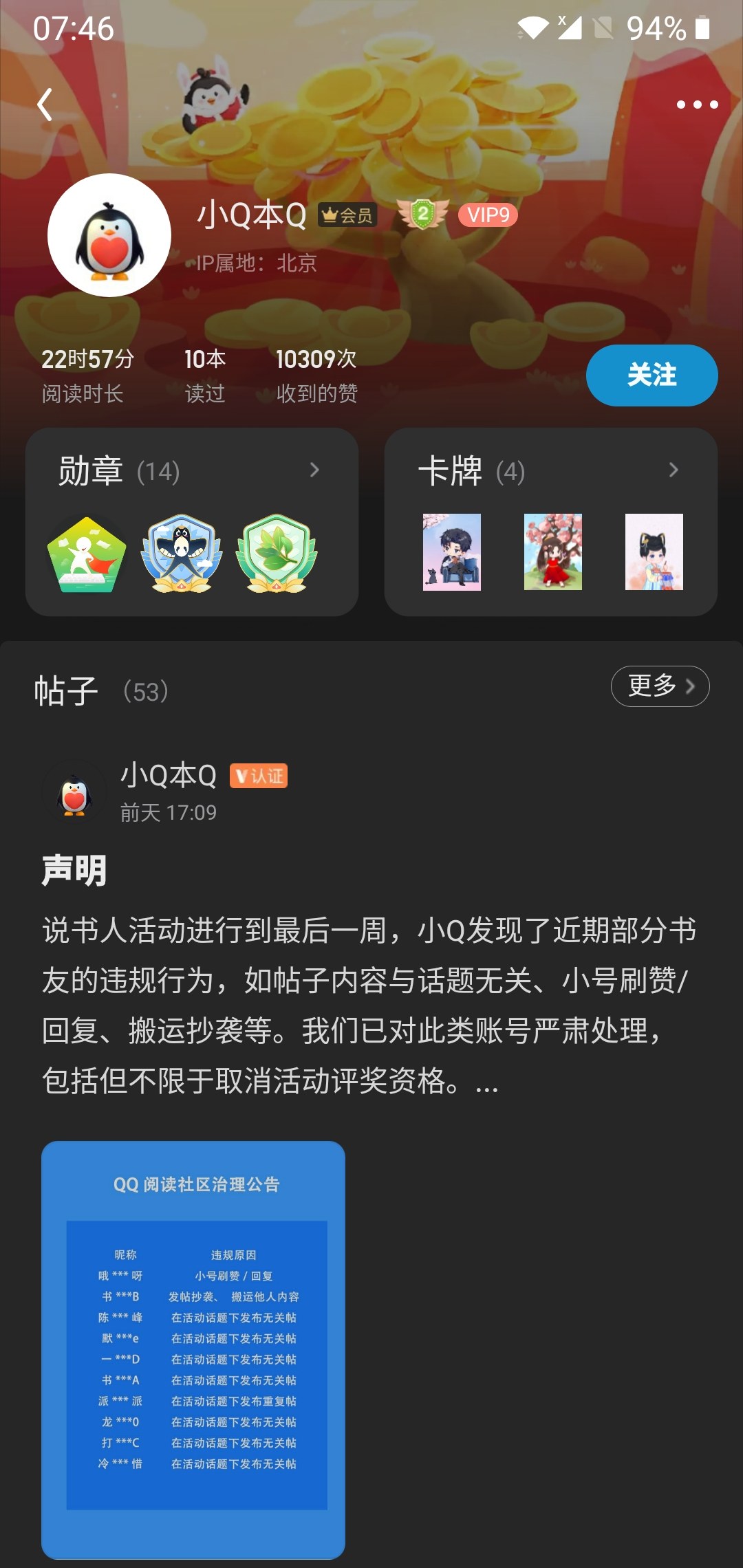
Task: Tap the 会员 member badge
Action: click(x=347, y=215)
